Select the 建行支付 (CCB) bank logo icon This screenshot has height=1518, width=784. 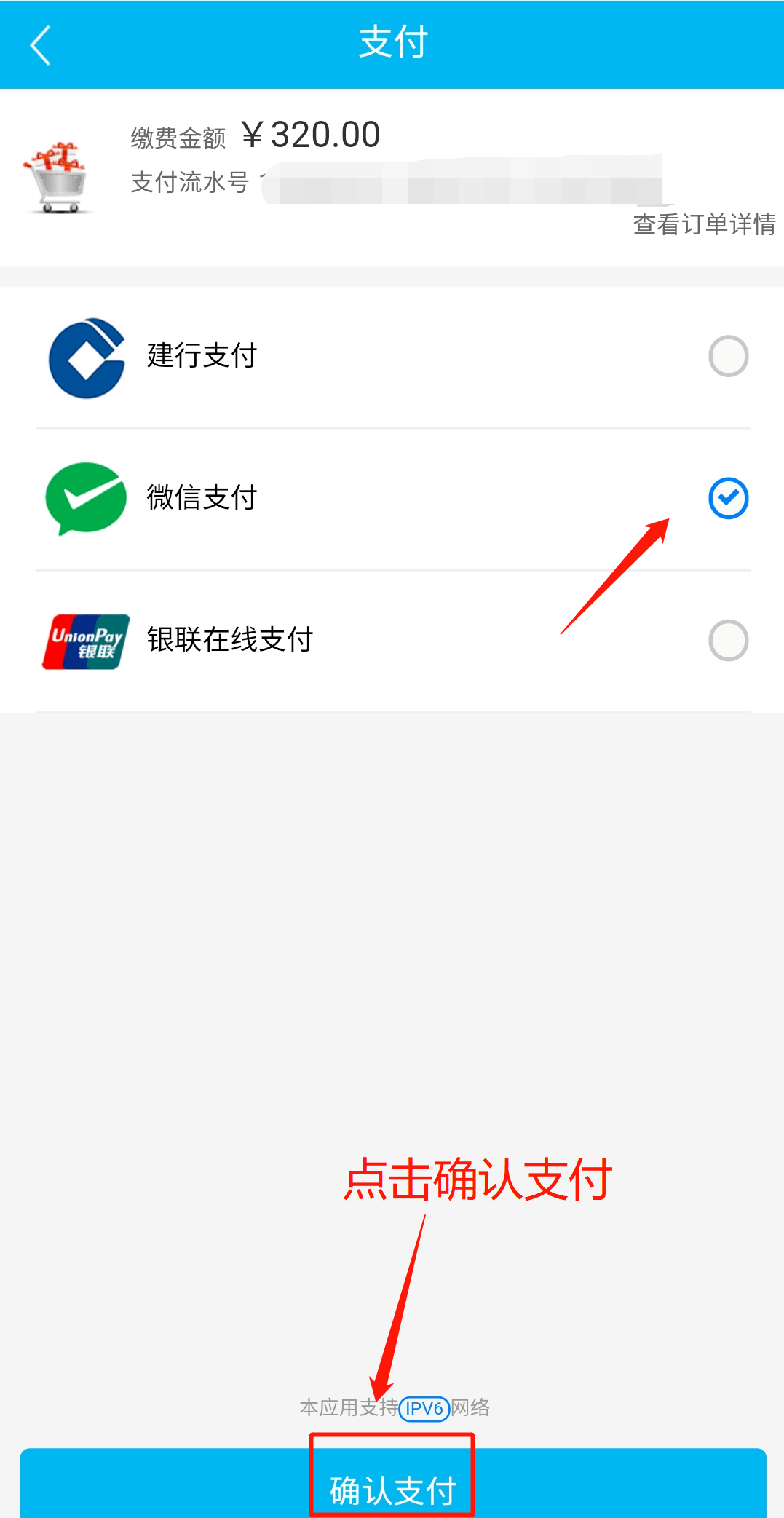click(x=87, y=356)
